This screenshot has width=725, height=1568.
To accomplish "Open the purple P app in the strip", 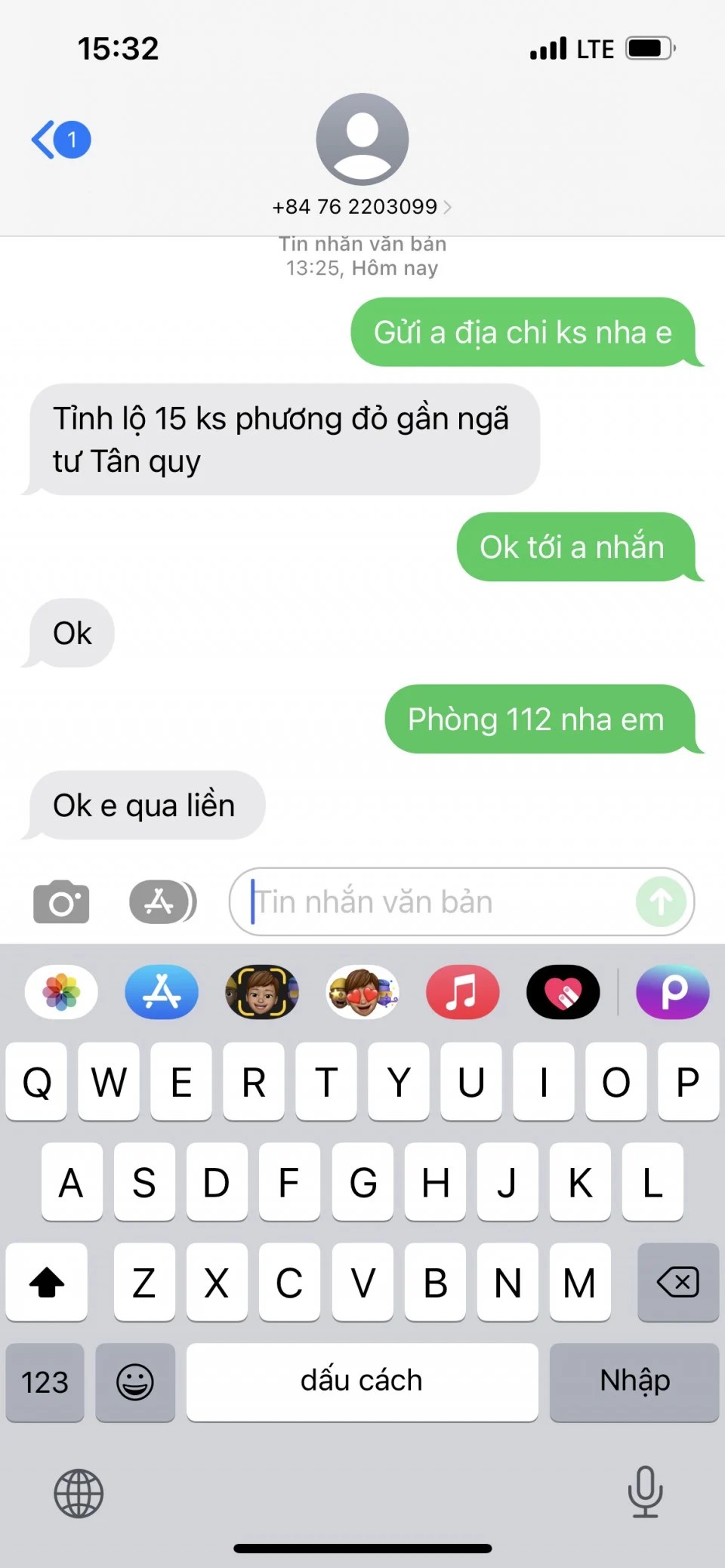I will tap(672, 992).
